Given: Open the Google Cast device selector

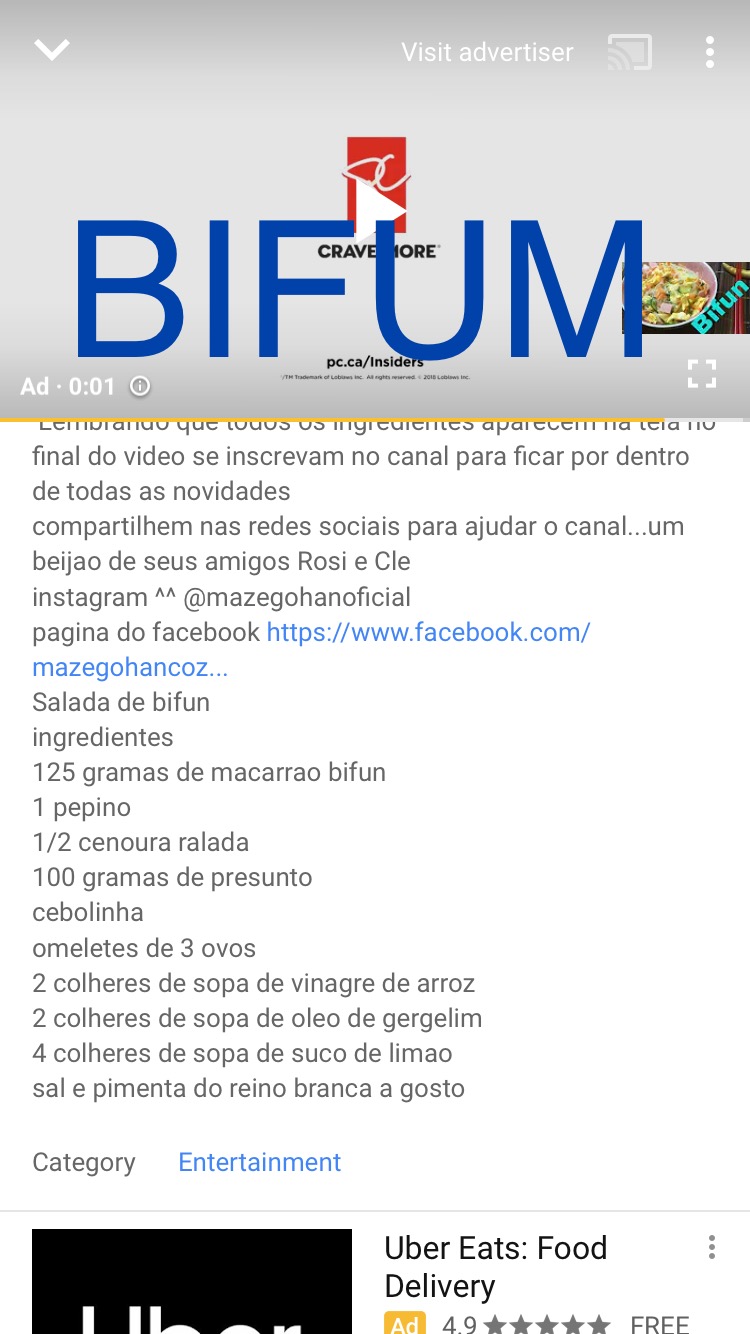Looking at the screenshot, I should [628, 52].
